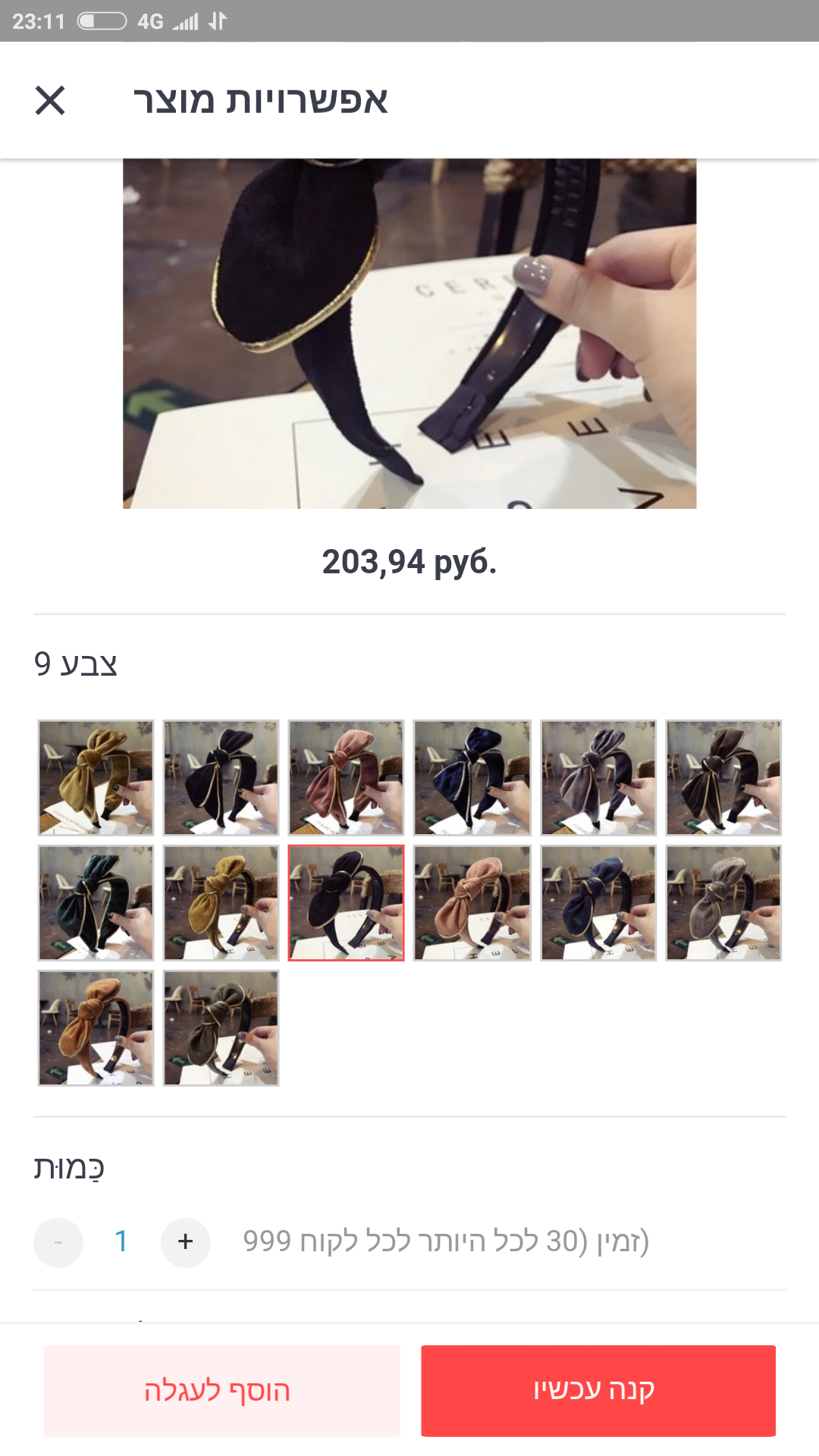This screenshot has height=1456, width=819.
Task: Choose the pink bow headband in first row
Action: click(346, 777)
